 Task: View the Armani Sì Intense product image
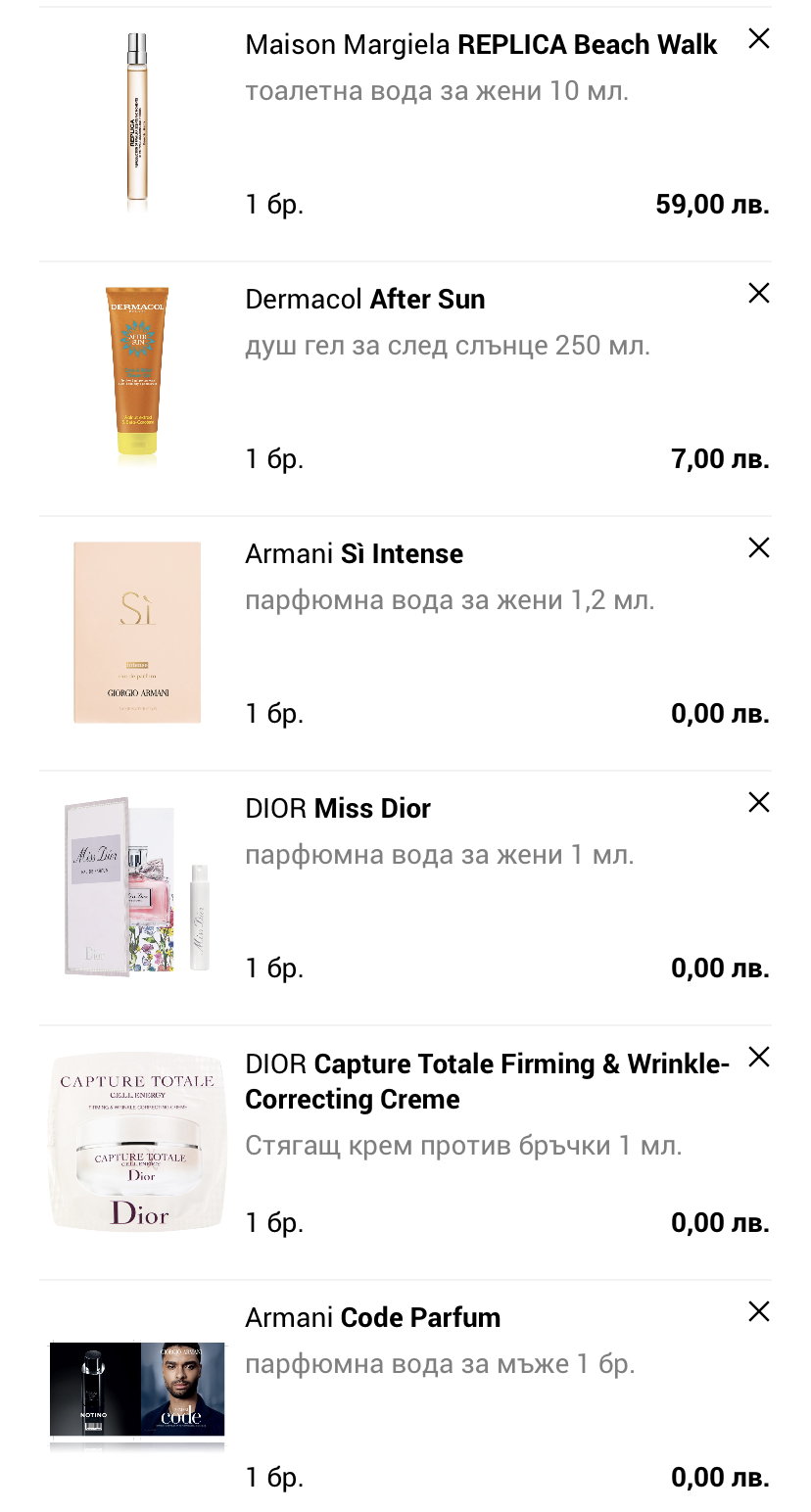[x=137, y=633]
